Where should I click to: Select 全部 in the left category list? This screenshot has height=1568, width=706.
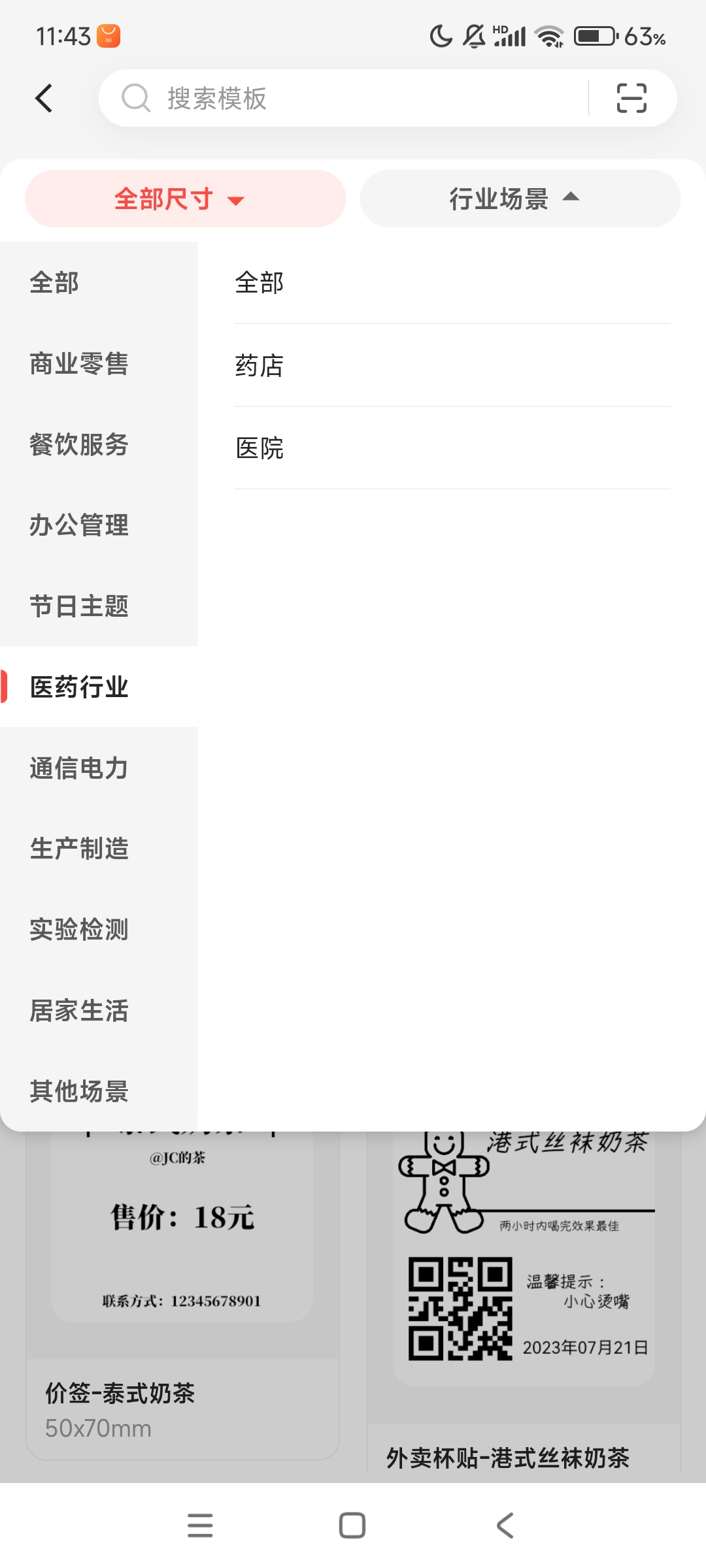(54, 283)
